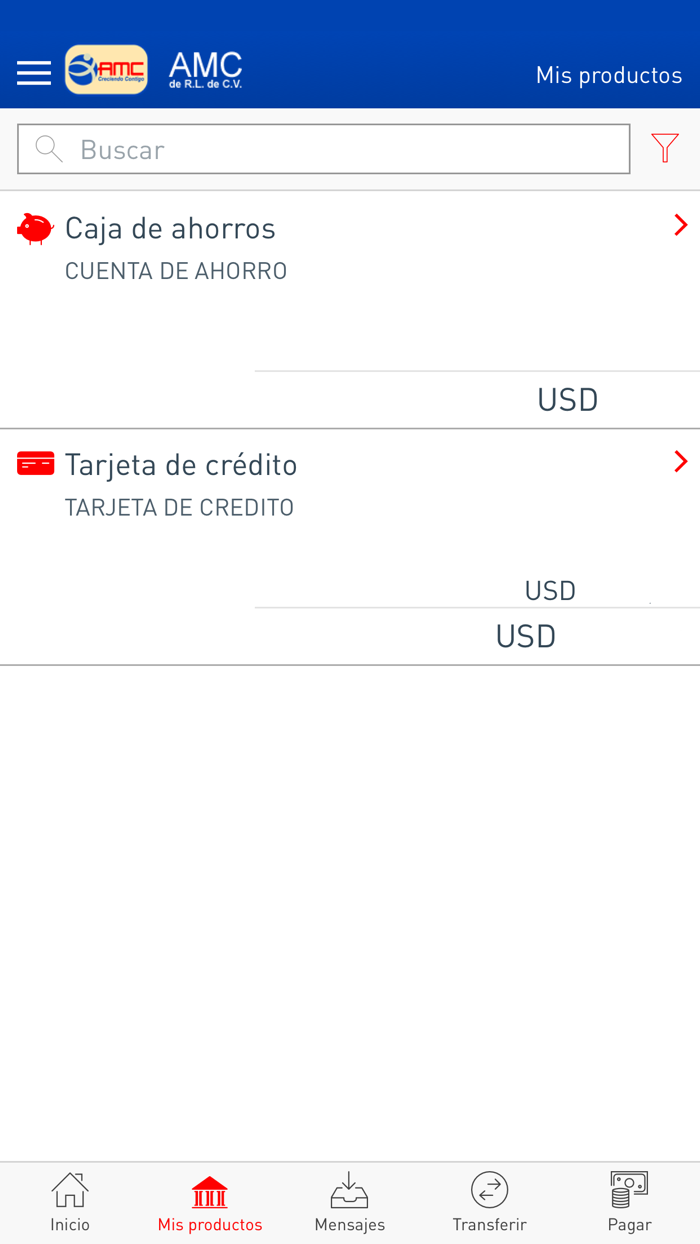Image resolution: width=700 pixels, height=1244 pixels.
Task: Tap the Buscar search field
Action: coord(324,150)
